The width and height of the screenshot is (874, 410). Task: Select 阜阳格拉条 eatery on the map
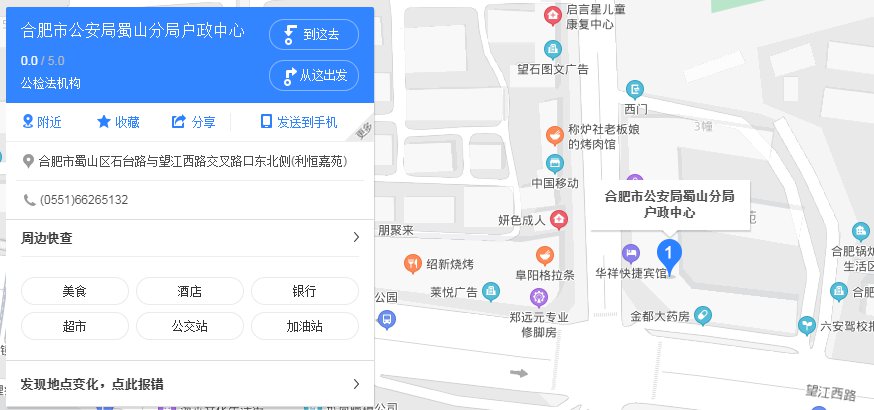coord(543,273)
